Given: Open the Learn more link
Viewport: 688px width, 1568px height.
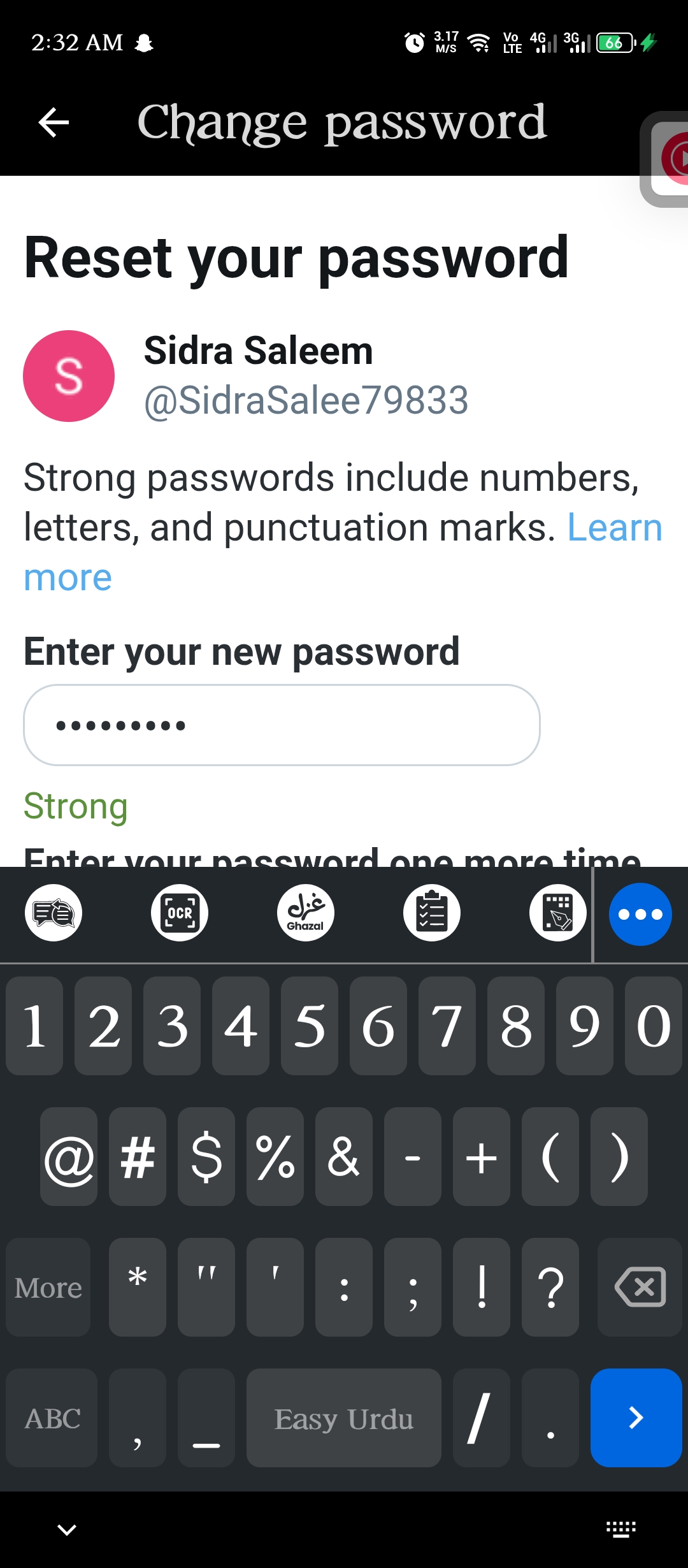Looking at the screenshot, I should (614, 528).
